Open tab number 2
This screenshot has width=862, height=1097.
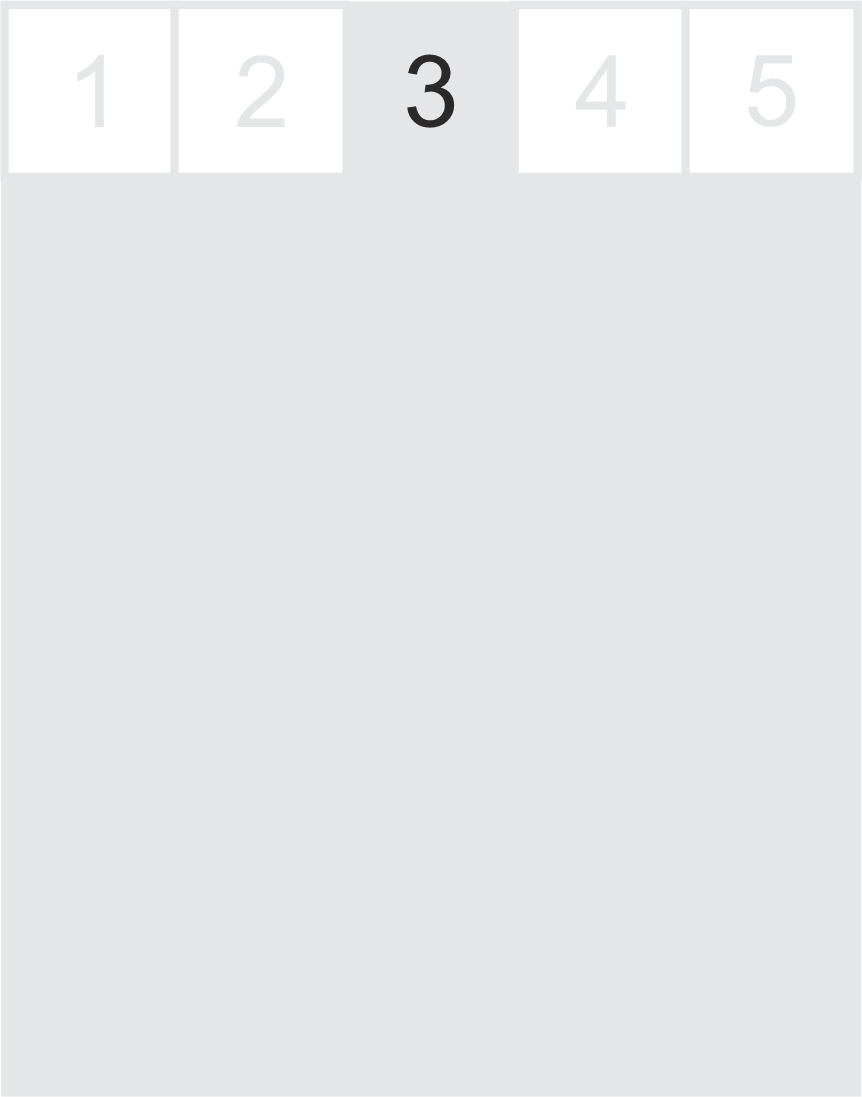(x=260, y=91)
